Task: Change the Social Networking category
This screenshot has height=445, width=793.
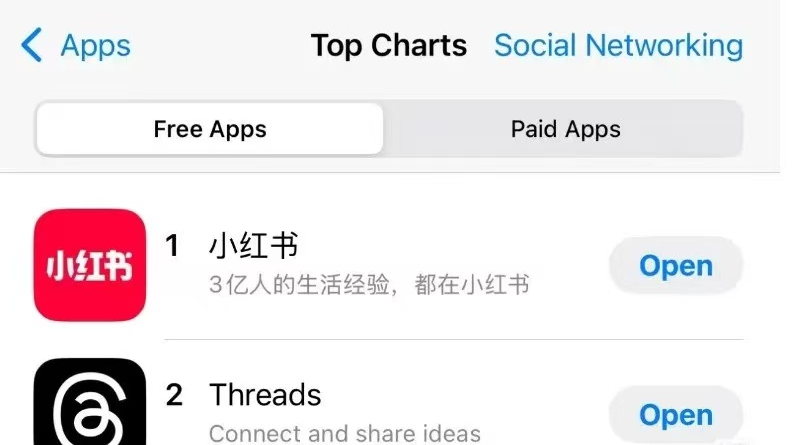Action: pos(618,46)
